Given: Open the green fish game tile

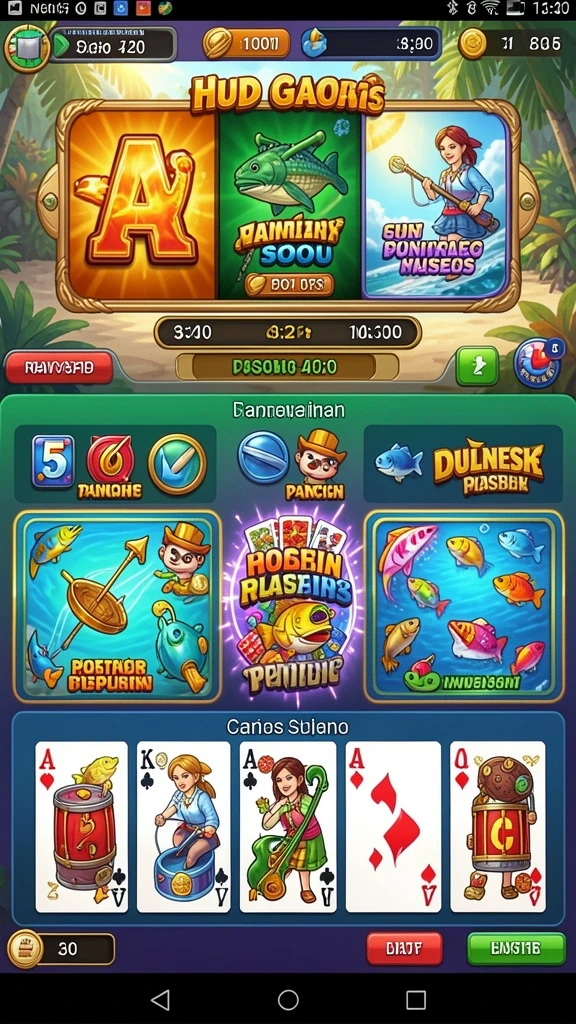Looking at the screenshot, I should click(x=290, y=205).
